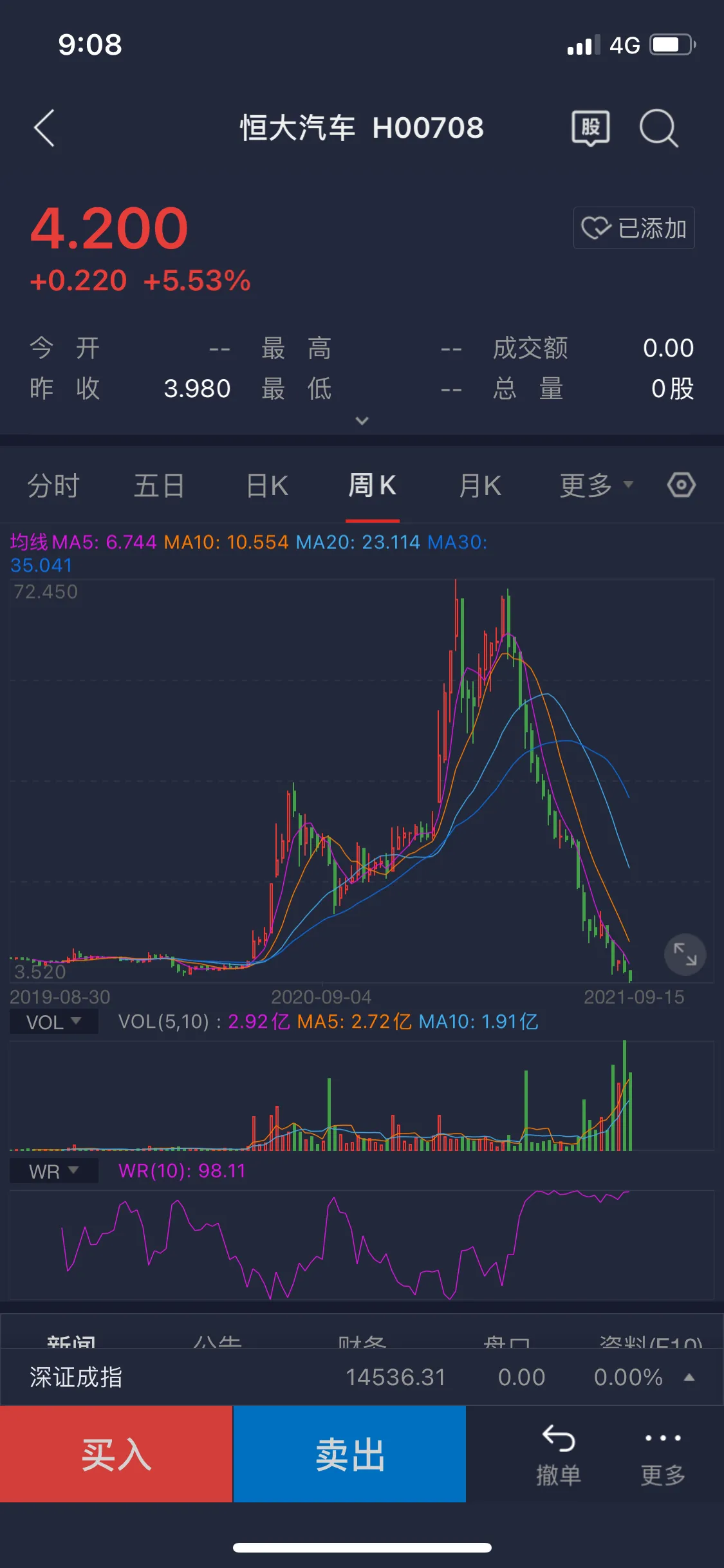The height and width of the screenshot is (1568, 724).
Task: Expand the chart to fullscreen
Action: [x=685, y=954]
